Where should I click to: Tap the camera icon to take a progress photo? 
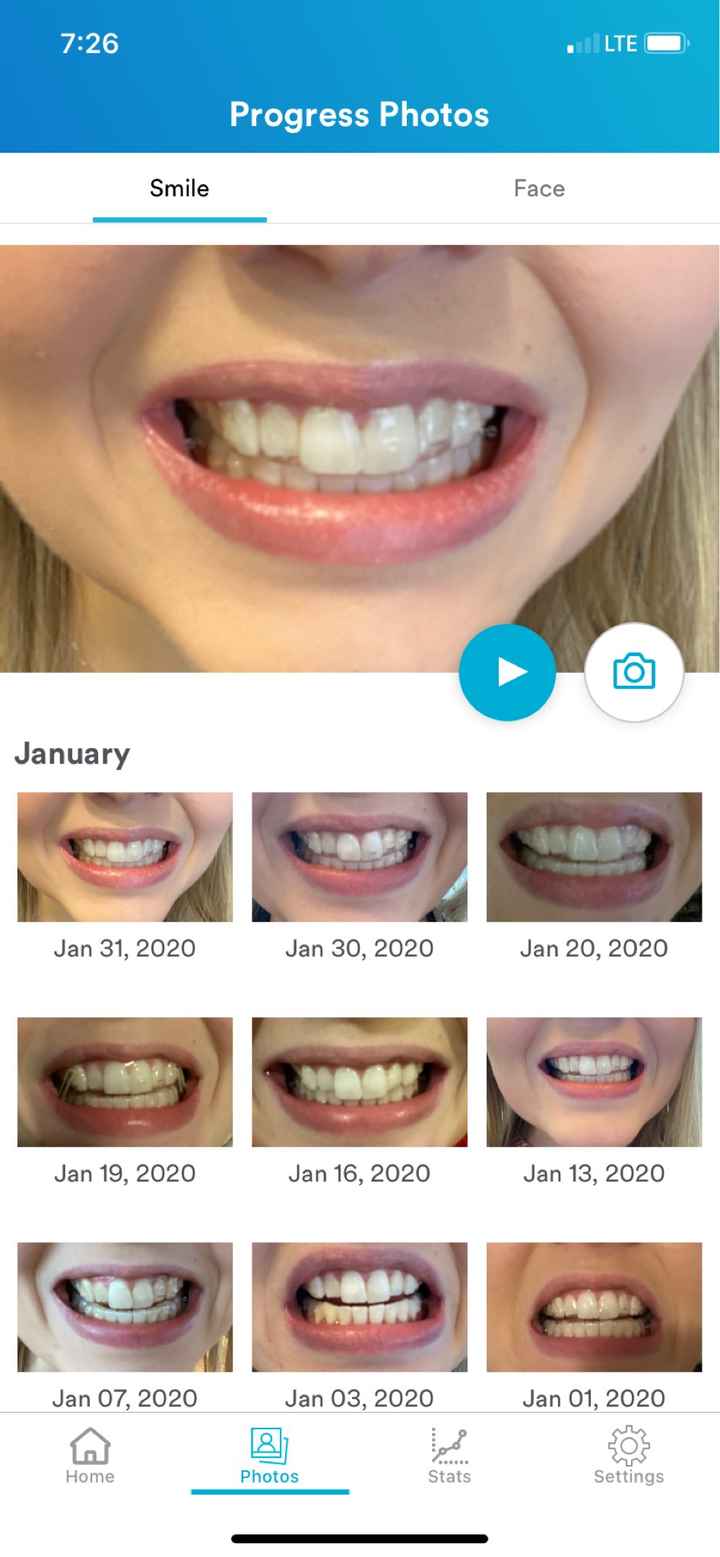pyautogui.click(x=635, y=672)
